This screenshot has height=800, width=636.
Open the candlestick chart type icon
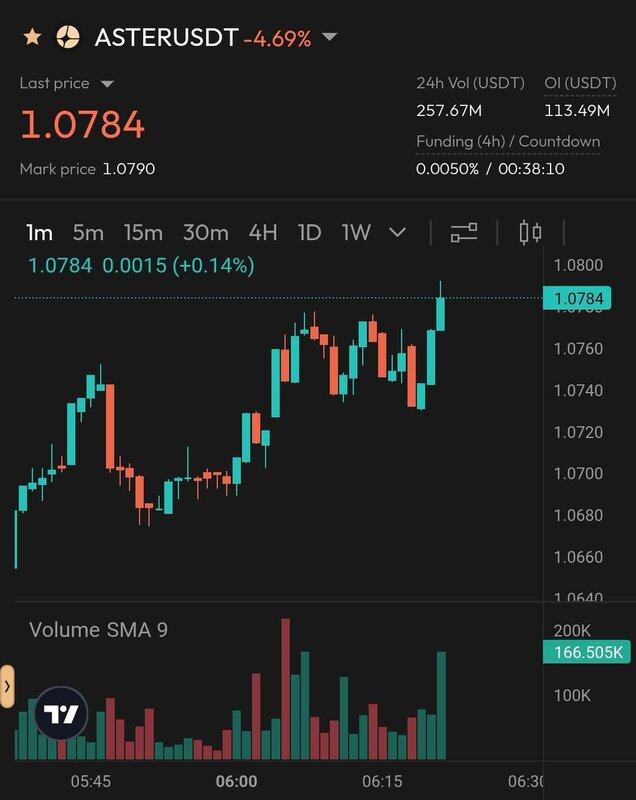pyautogui.click(x=530, y=233)
